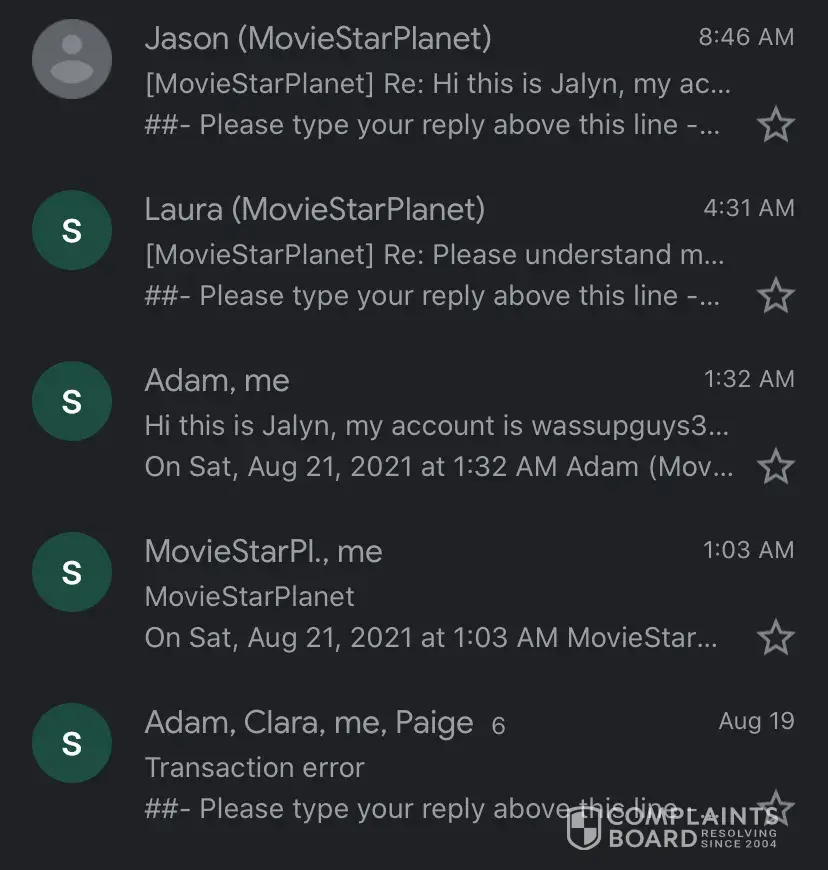Open the Adam, me email thread
This screenshot has height=870, width=828.
pos(430,425)
